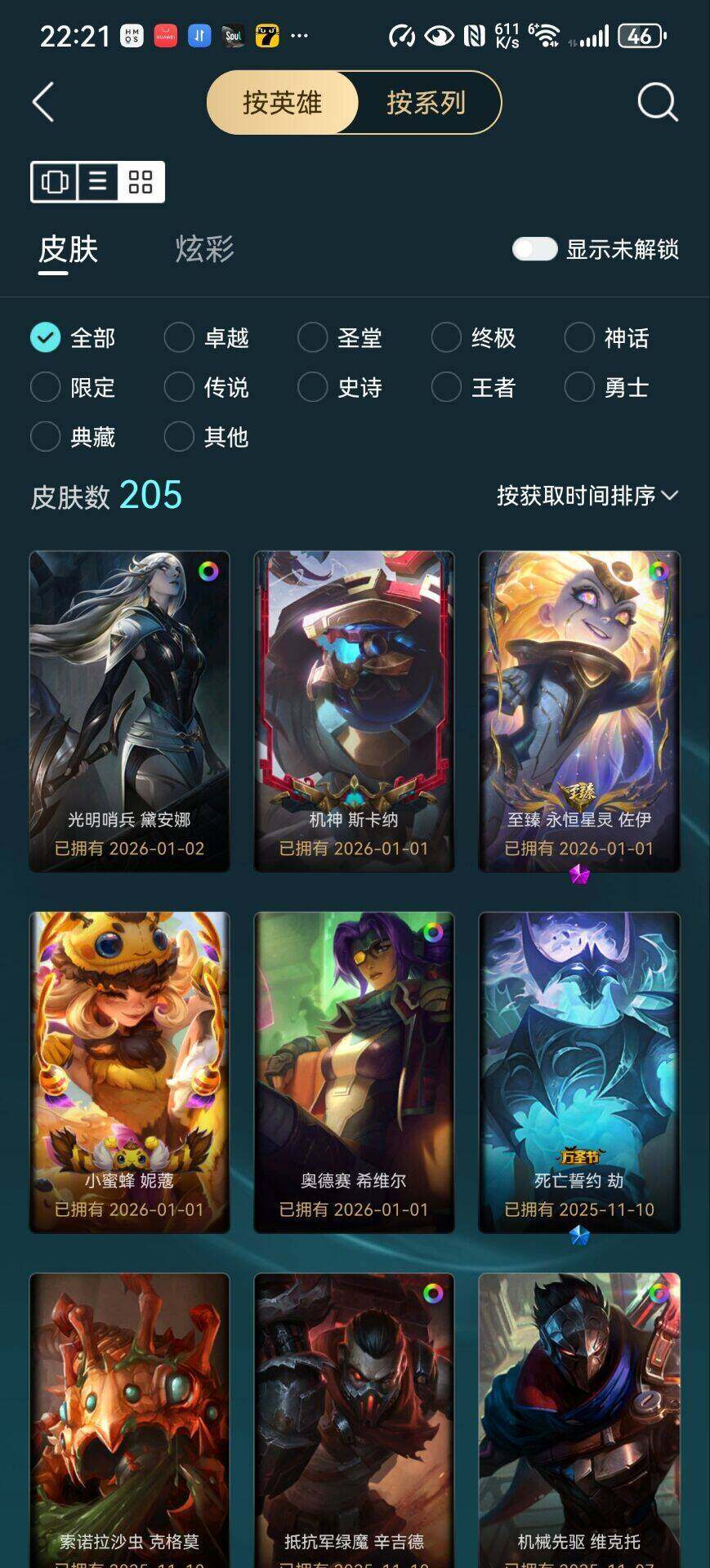
Task: Switch to the 炫彩 tab
Action: point(204,249)
